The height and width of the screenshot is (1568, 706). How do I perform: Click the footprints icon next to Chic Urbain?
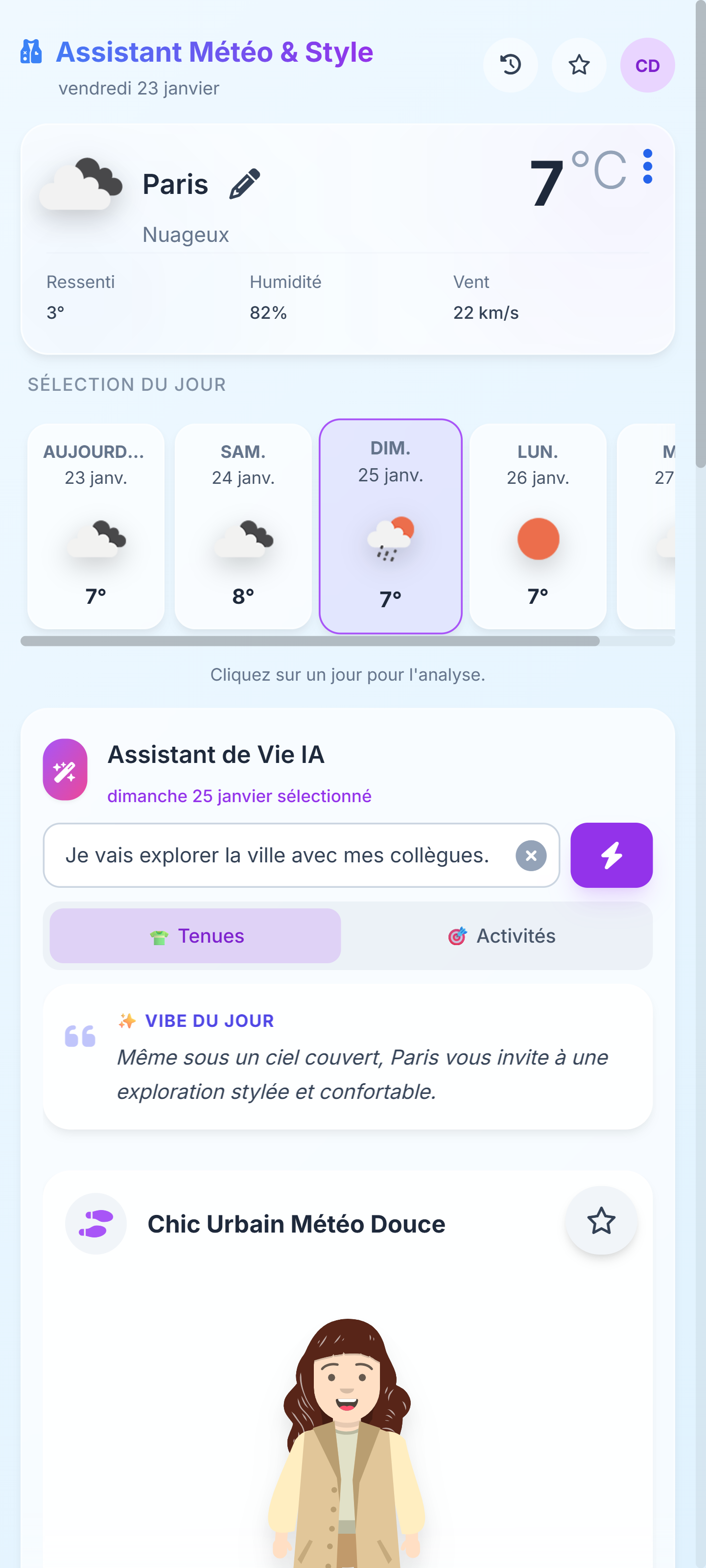pyautogui.click(x=95, y=1223)
